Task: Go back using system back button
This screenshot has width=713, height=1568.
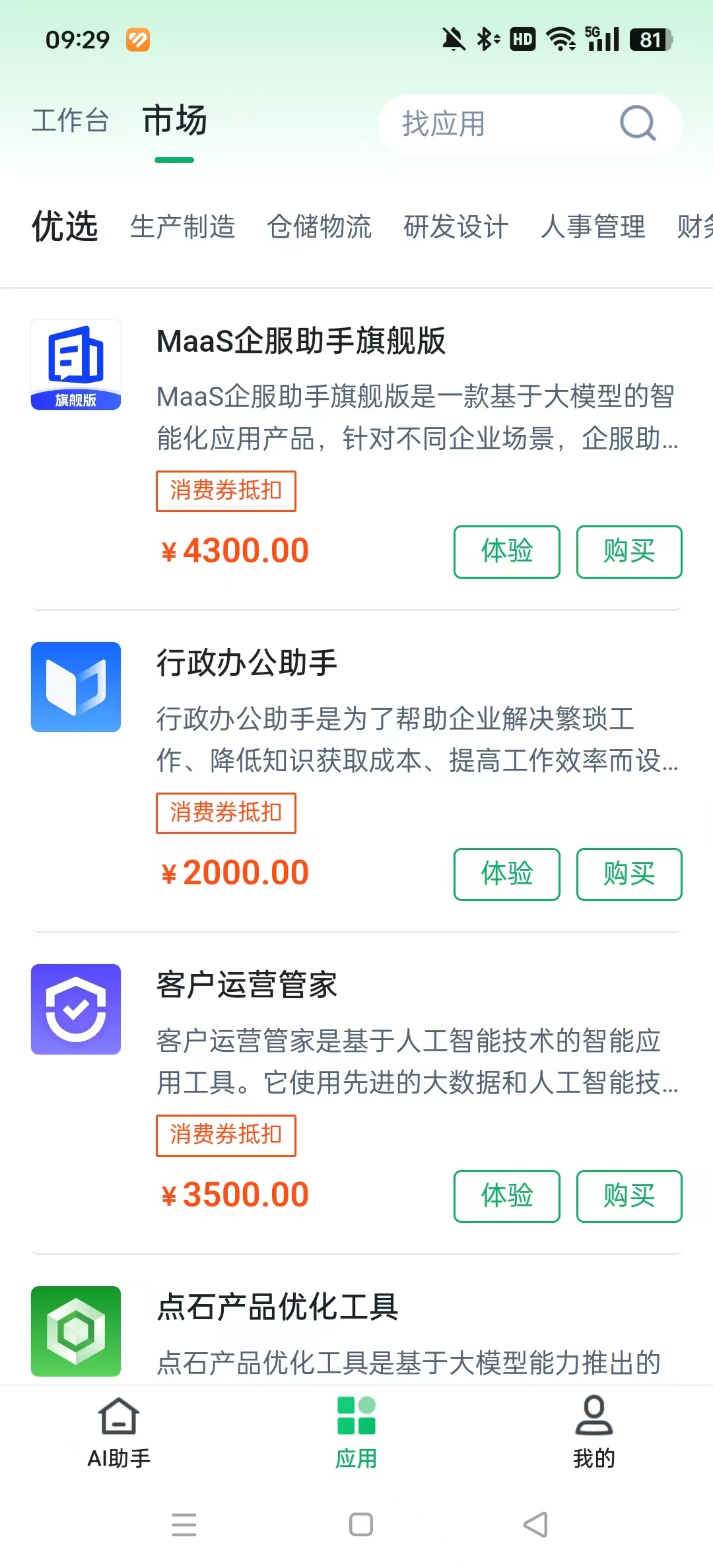Action: [x=535, y=1524]
